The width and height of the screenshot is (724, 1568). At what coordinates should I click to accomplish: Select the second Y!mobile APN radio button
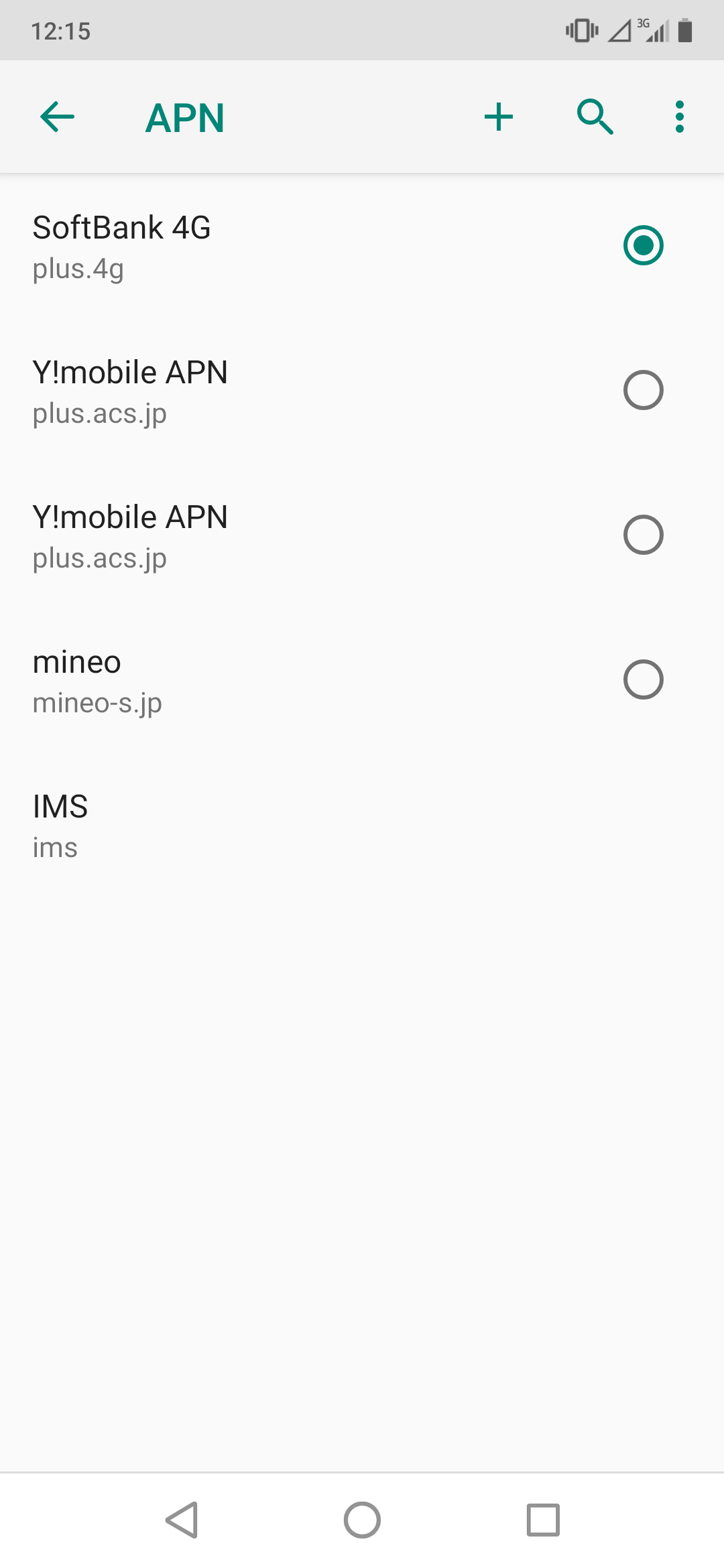pyautogui.click(x=643, y=535)
